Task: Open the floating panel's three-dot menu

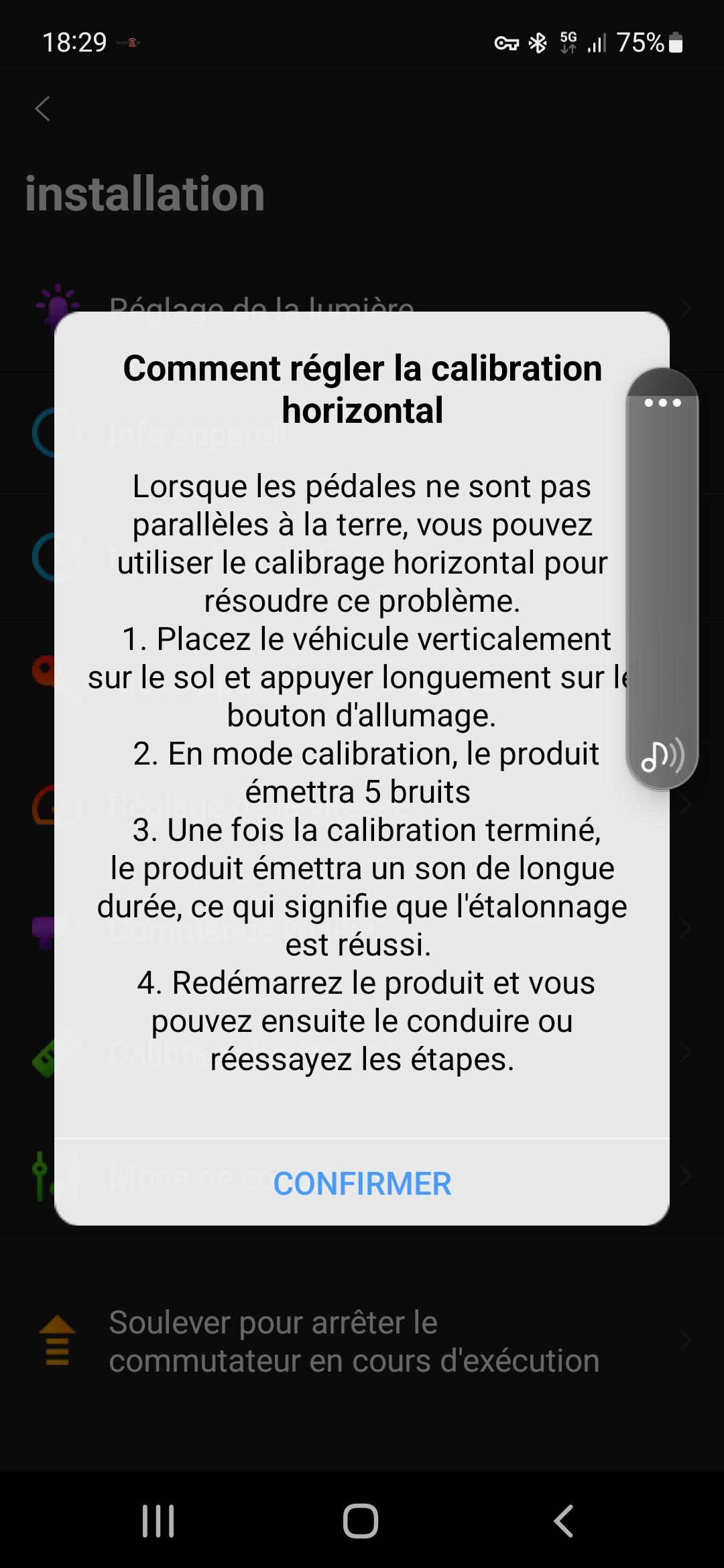Action: click(662, 403)
